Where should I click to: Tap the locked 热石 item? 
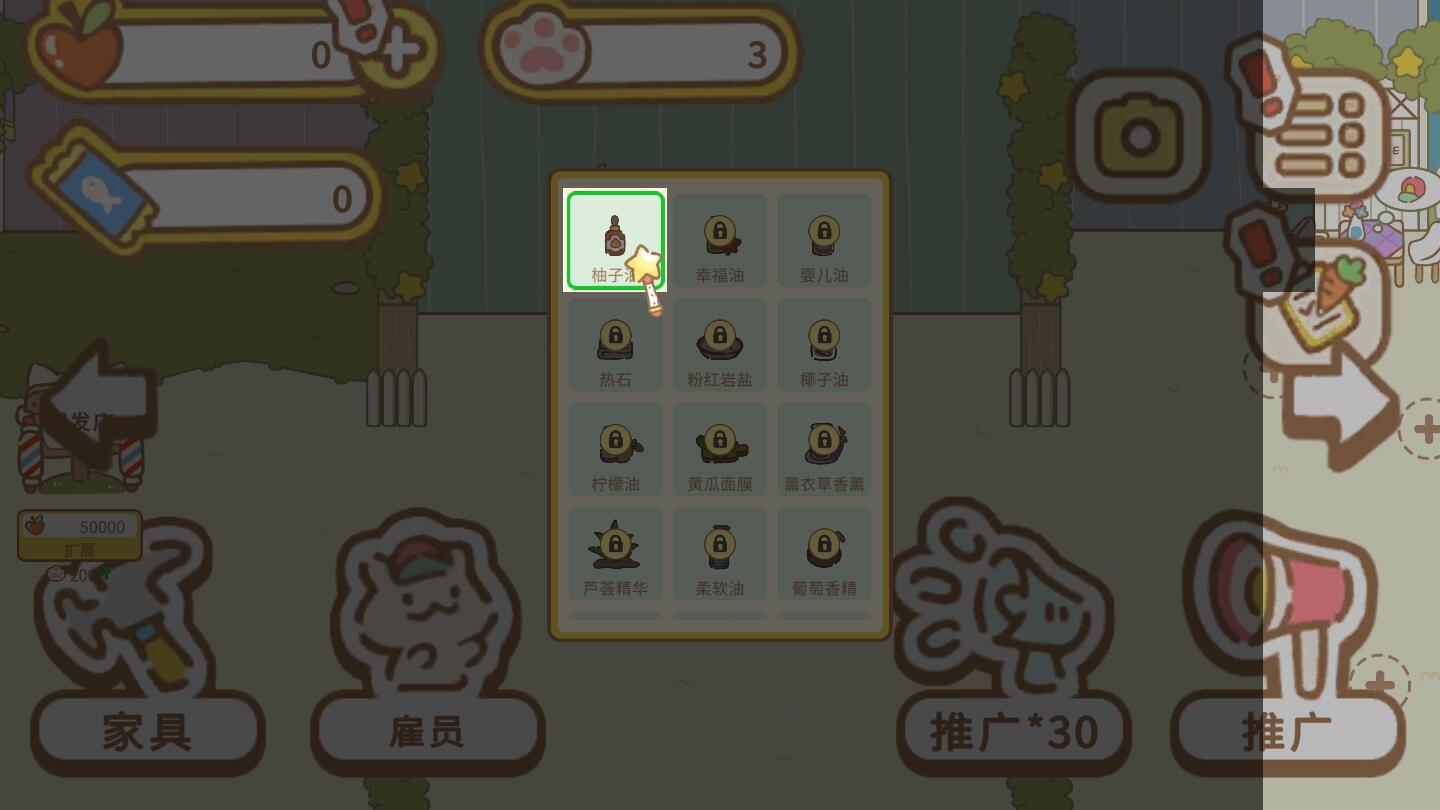pyautogui.click(x=615, y=345)
